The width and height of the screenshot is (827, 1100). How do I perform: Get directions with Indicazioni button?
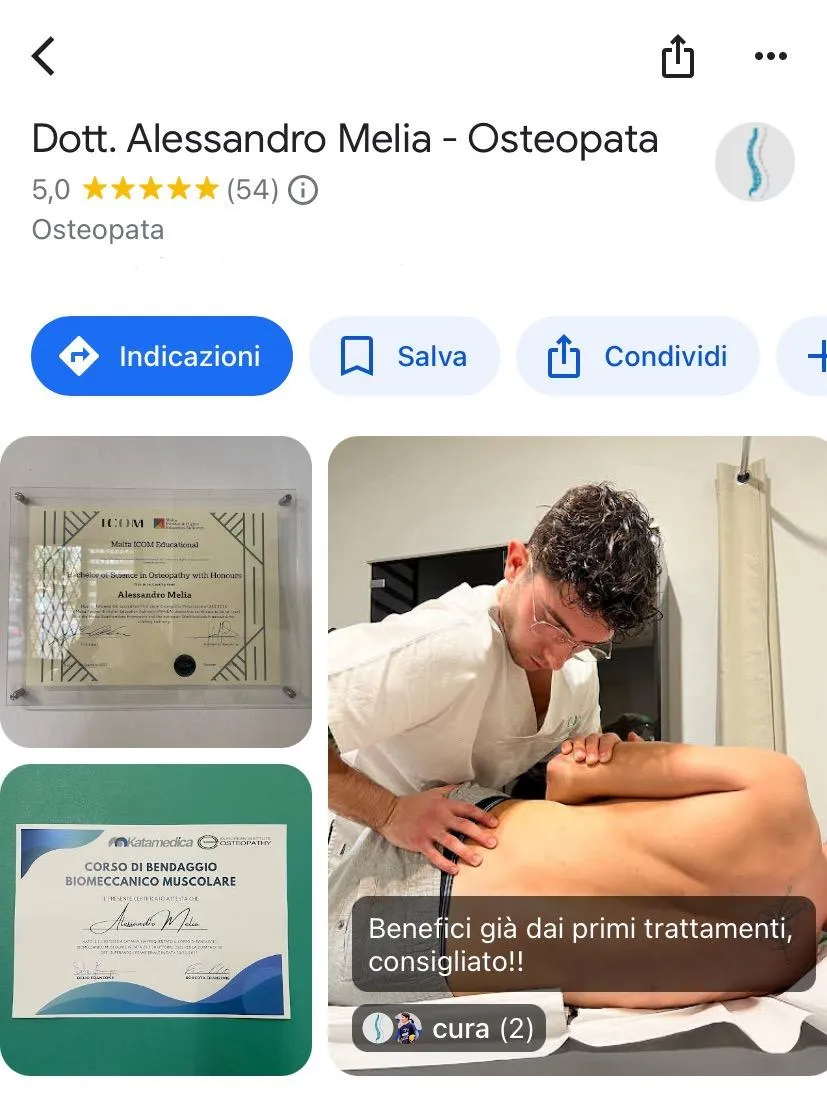click(x=162, y=356)
